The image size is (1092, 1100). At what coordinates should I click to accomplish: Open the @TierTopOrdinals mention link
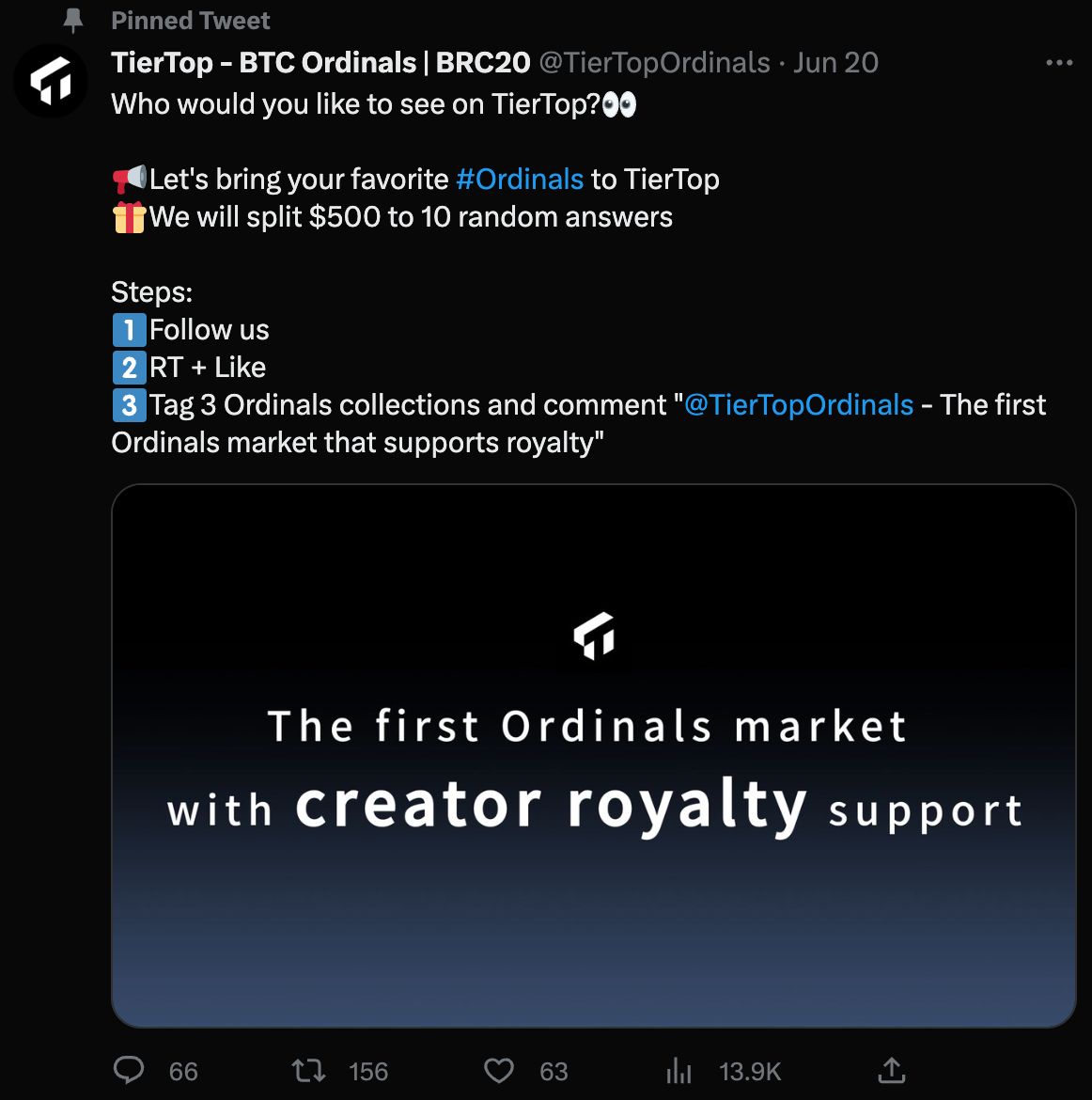click(x=799, y=405)
